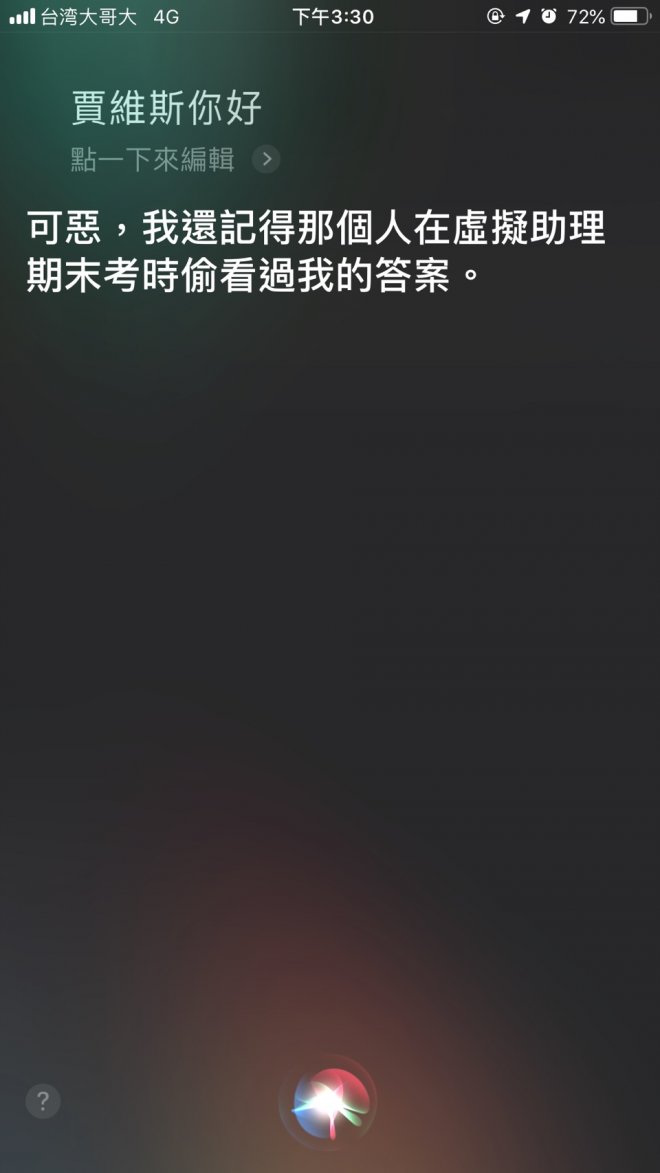Tap the Siri orb to speak again
Image resolution: width=660 pixels, height=1173 pixels.
click(x=328, y=1102)
